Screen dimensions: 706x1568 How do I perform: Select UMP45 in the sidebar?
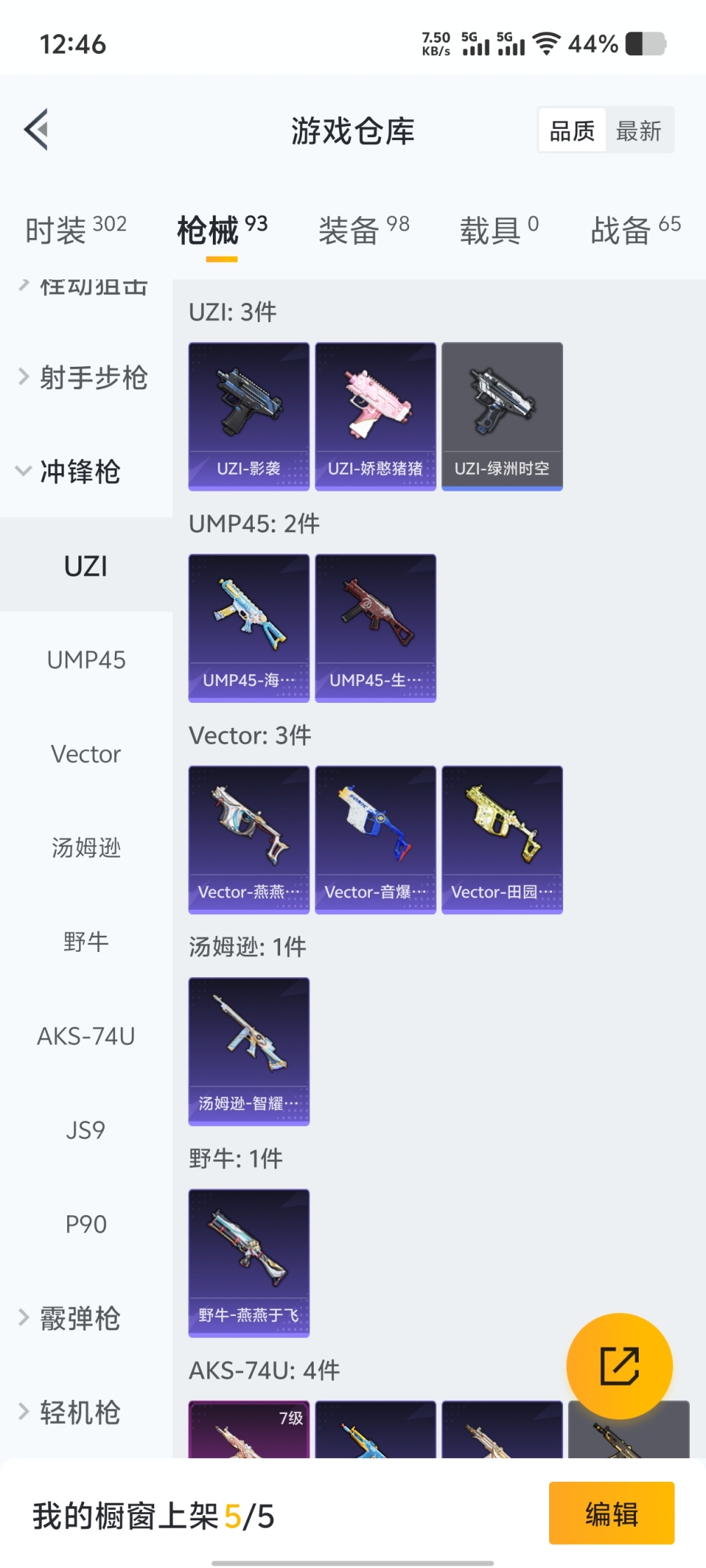(85, 659)
